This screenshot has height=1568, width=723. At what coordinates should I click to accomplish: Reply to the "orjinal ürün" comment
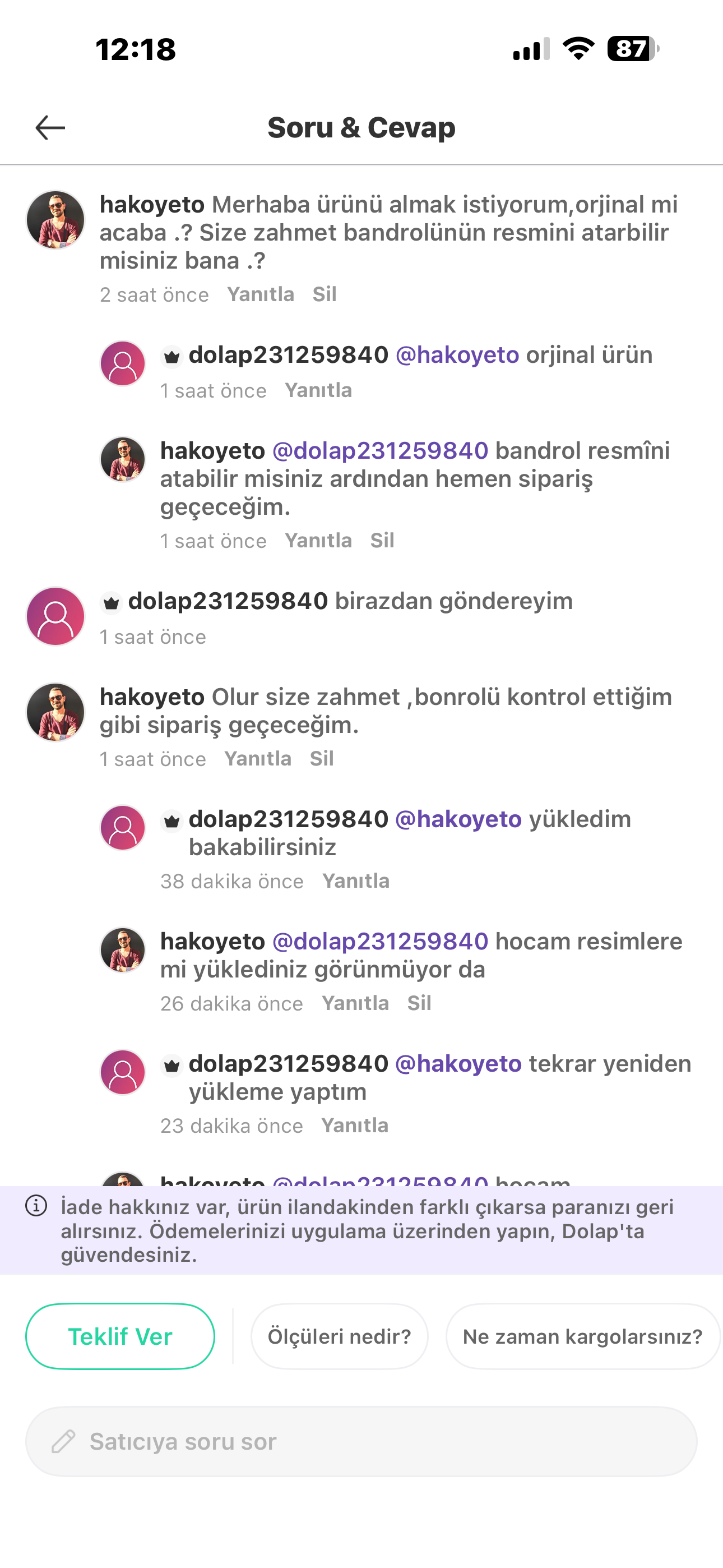(x=318, y=390)
